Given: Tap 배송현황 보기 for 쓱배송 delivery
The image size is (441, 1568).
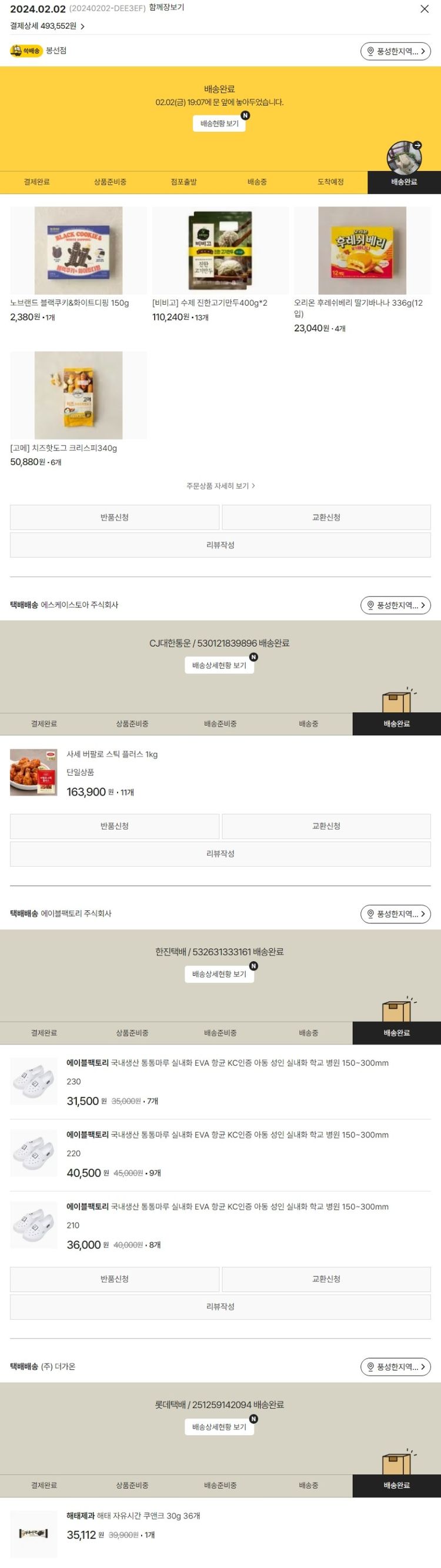Looking at the screenshot, I should point(219,124).
